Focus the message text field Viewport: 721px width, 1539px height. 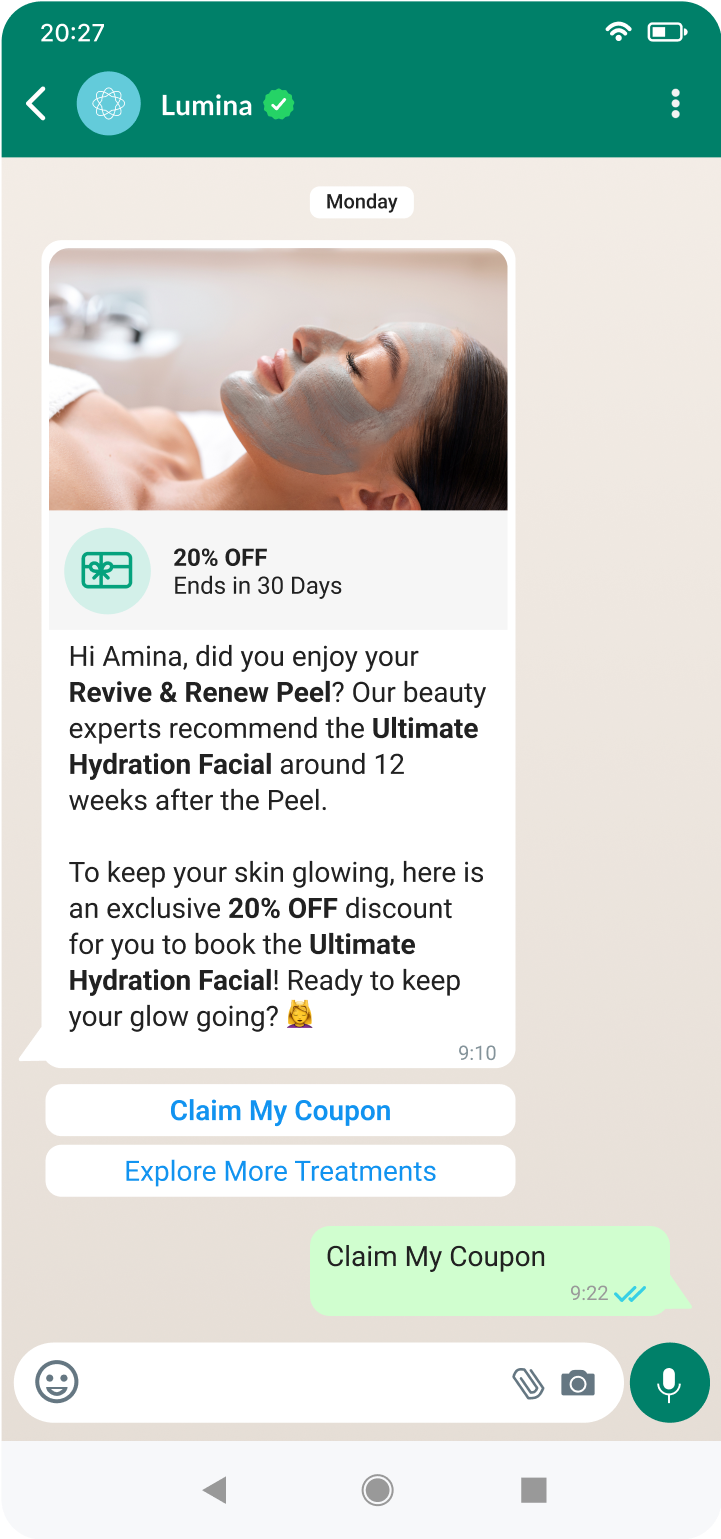pos(290,1383)
